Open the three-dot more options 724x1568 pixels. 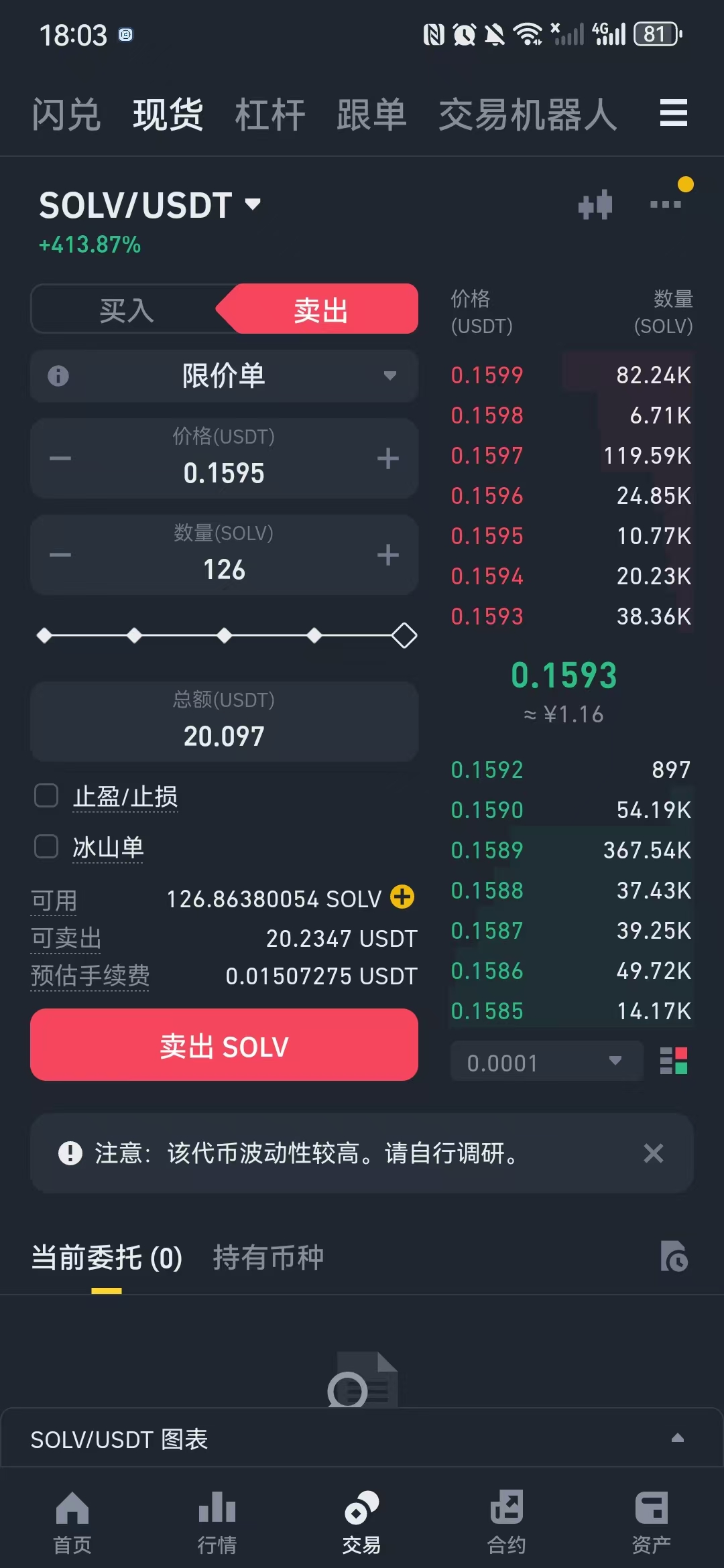(x=666, y=204)
